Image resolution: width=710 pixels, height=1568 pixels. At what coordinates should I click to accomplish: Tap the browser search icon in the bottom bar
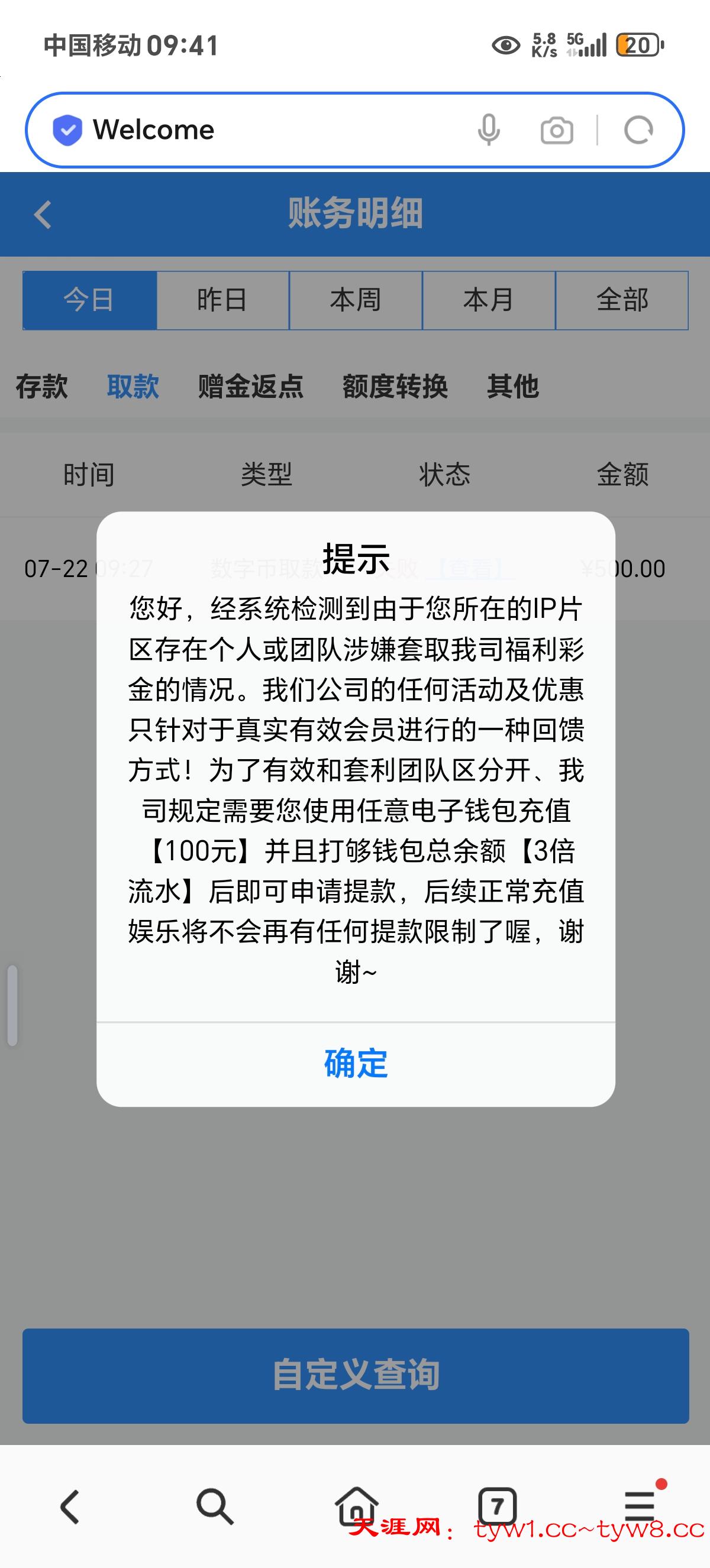pyautogui.click(x=214, y=1507)
